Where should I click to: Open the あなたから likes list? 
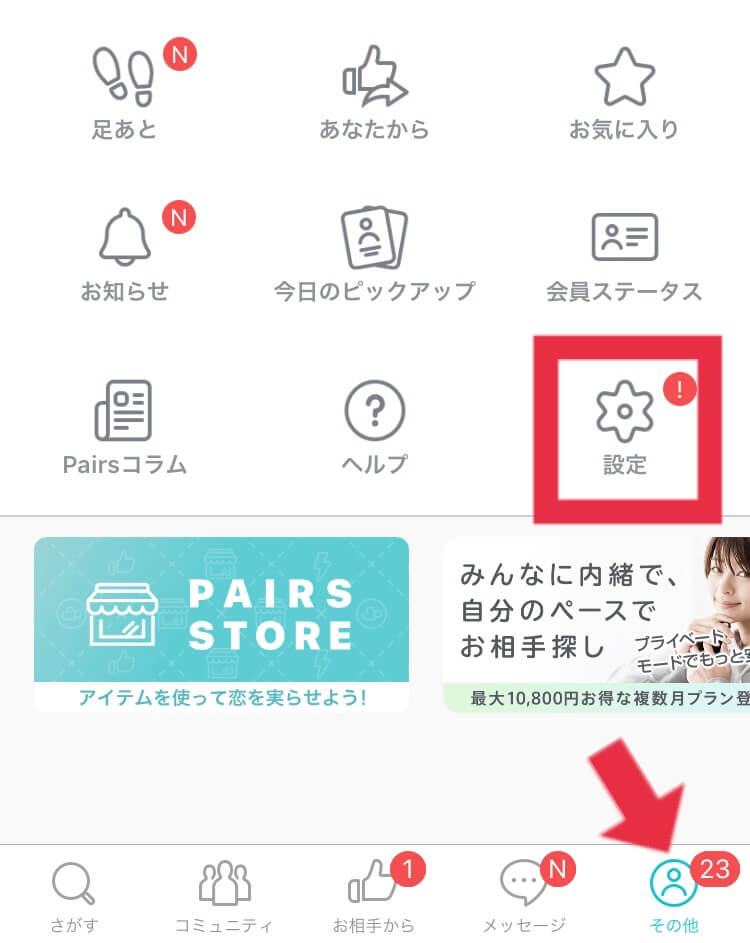[374, 90]
